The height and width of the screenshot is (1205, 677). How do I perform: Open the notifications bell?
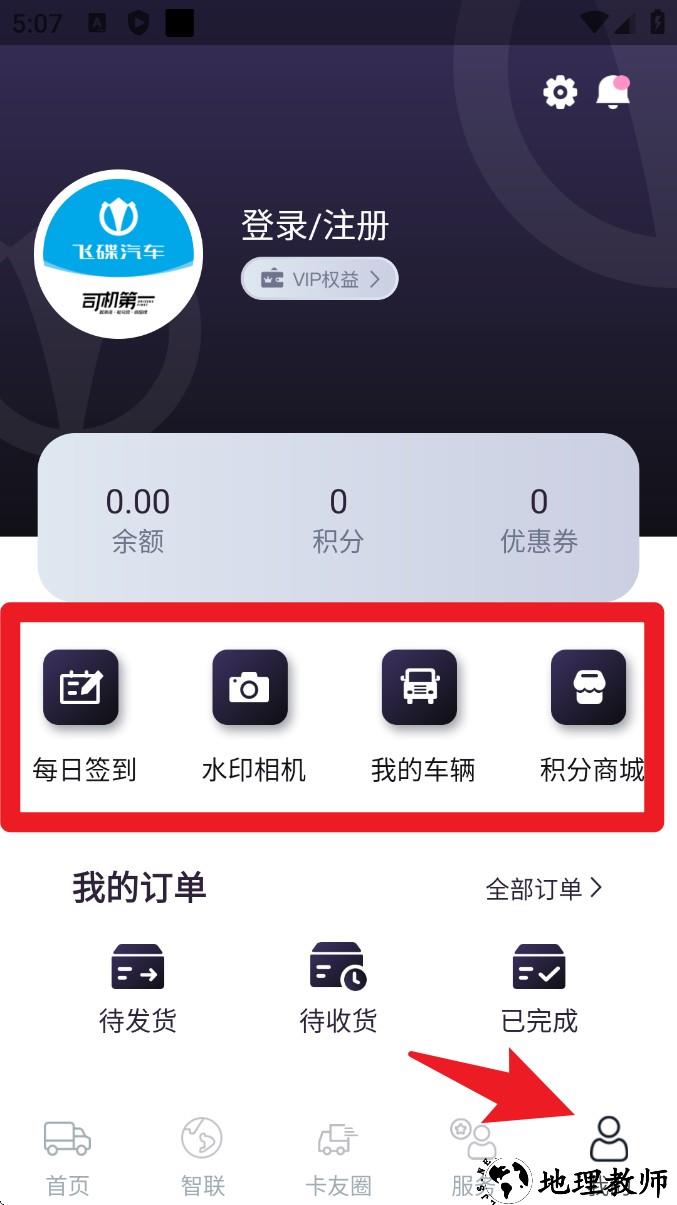(x=612, y=92)
